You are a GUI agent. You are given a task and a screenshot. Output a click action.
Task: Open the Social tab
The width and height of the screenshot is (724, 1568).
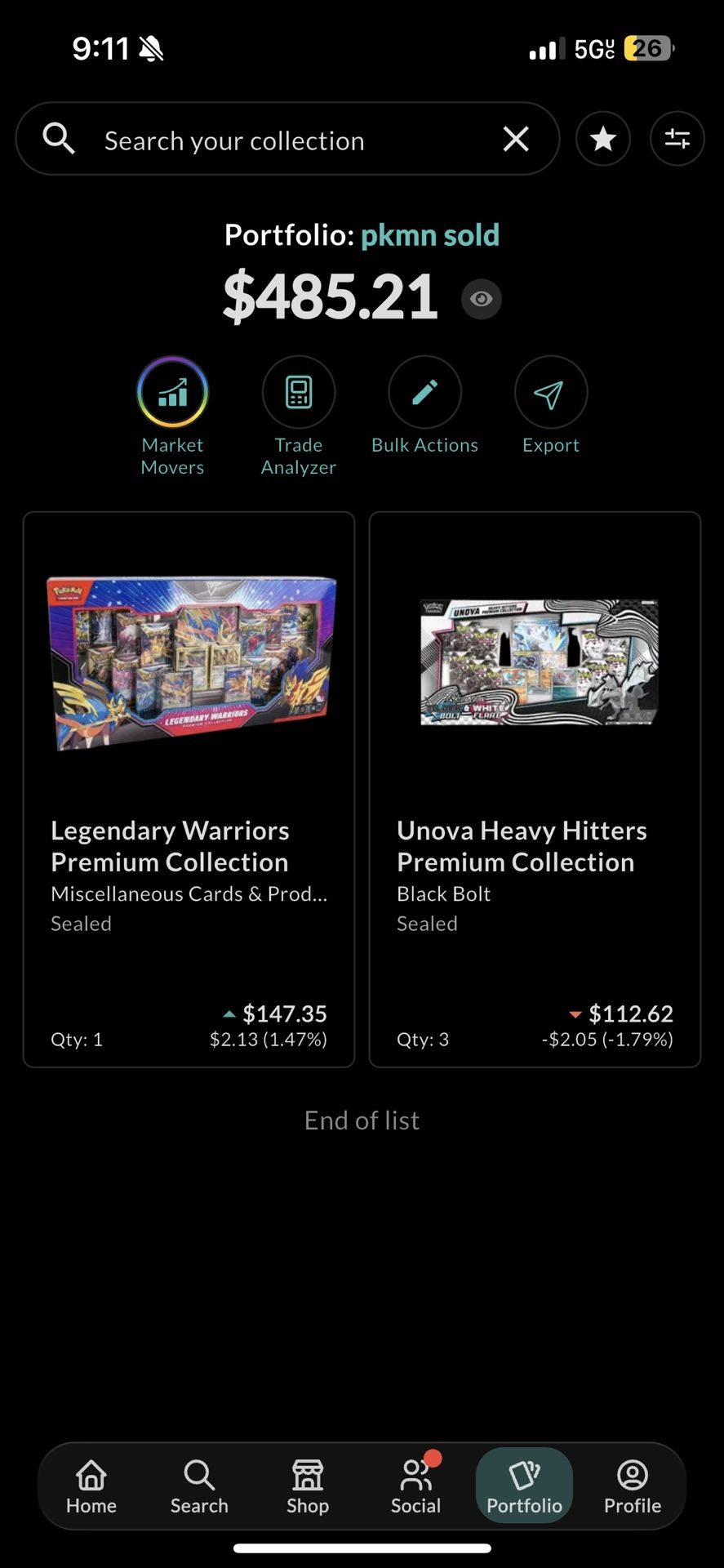pyautogui.click(x=415, y=1486)
